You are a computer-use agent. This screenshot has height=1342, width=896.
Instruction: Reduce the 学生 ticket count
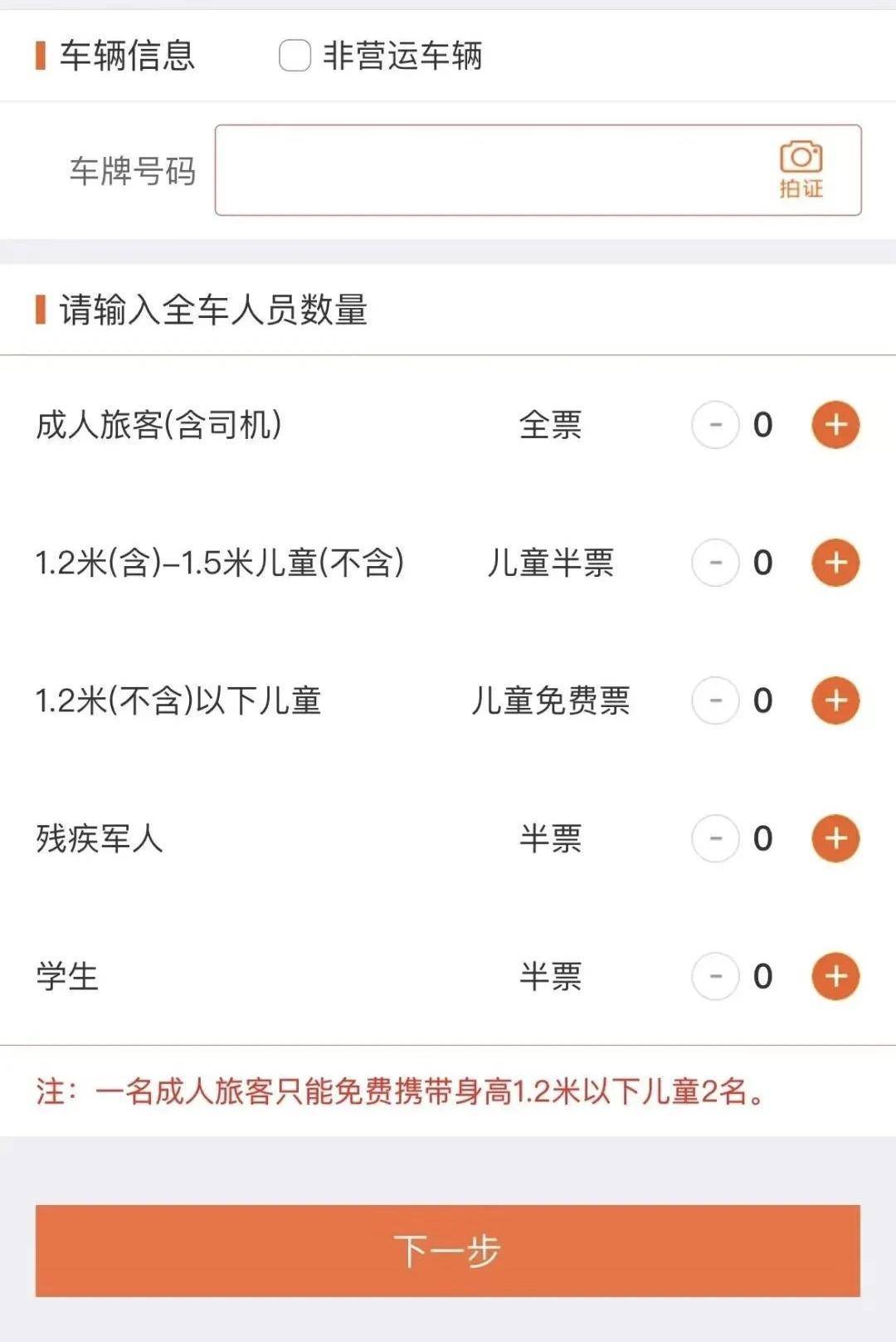pos(715,976)
